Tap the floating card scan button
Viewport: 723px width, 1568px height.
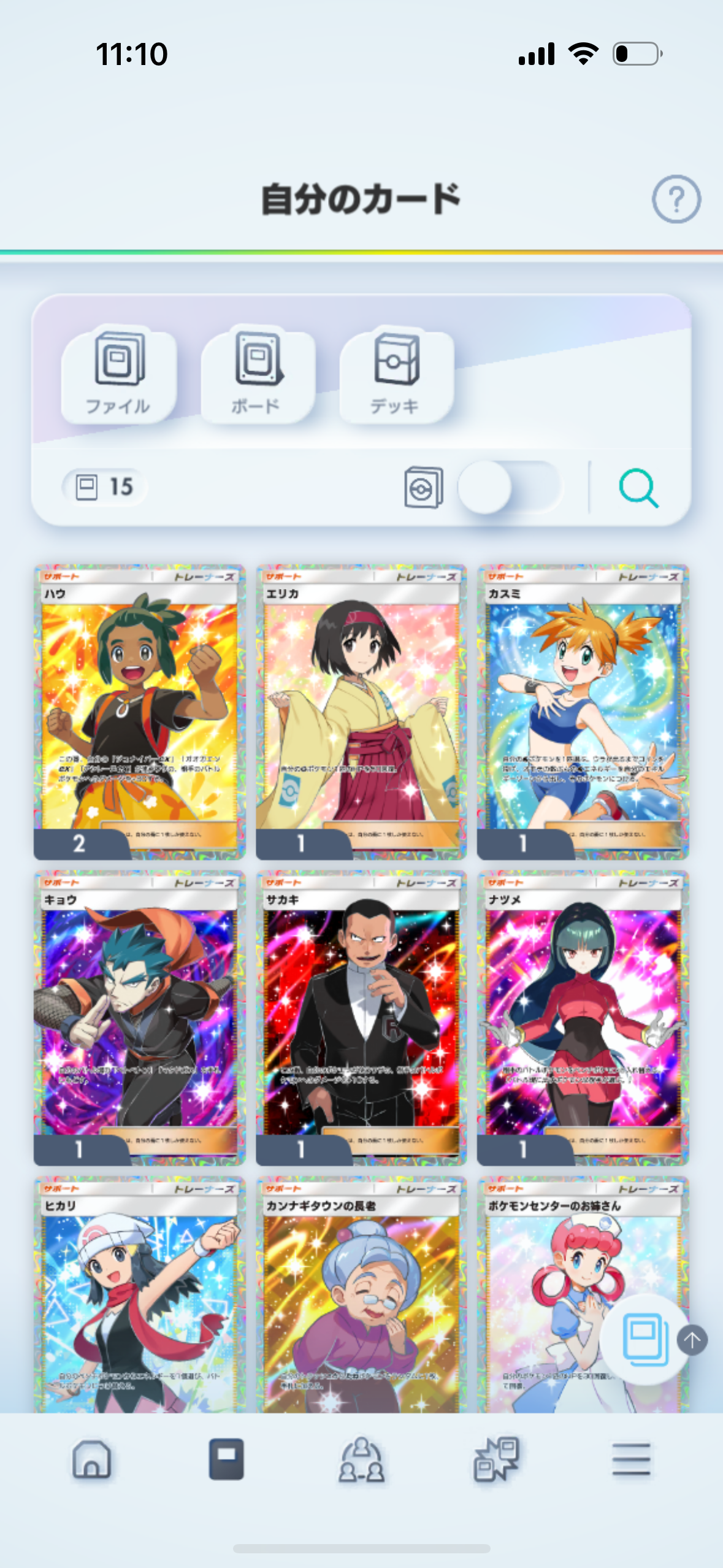pos(643,1340)
